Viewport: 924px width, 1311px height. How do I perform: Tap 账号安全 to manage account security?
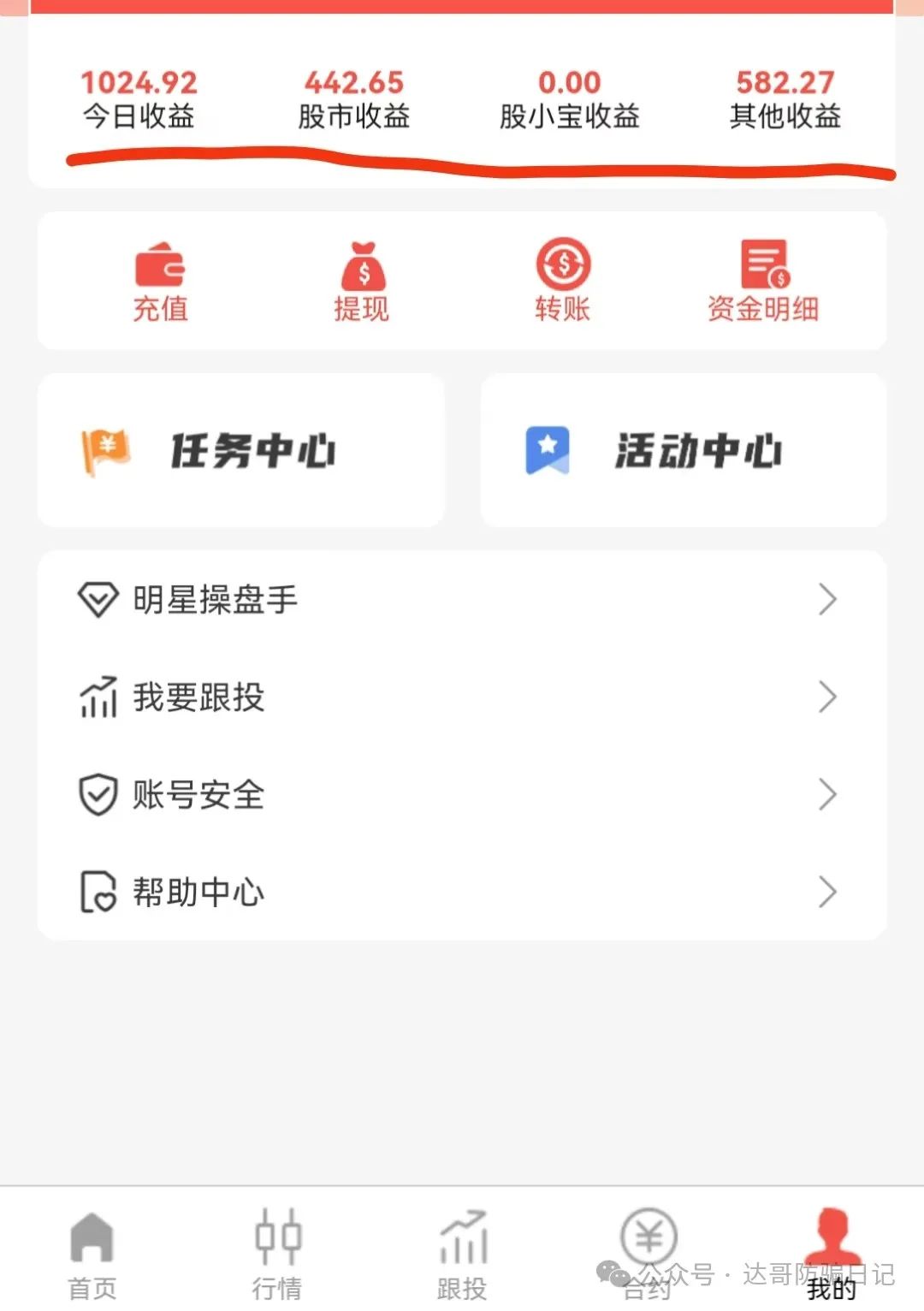[198, 794]
